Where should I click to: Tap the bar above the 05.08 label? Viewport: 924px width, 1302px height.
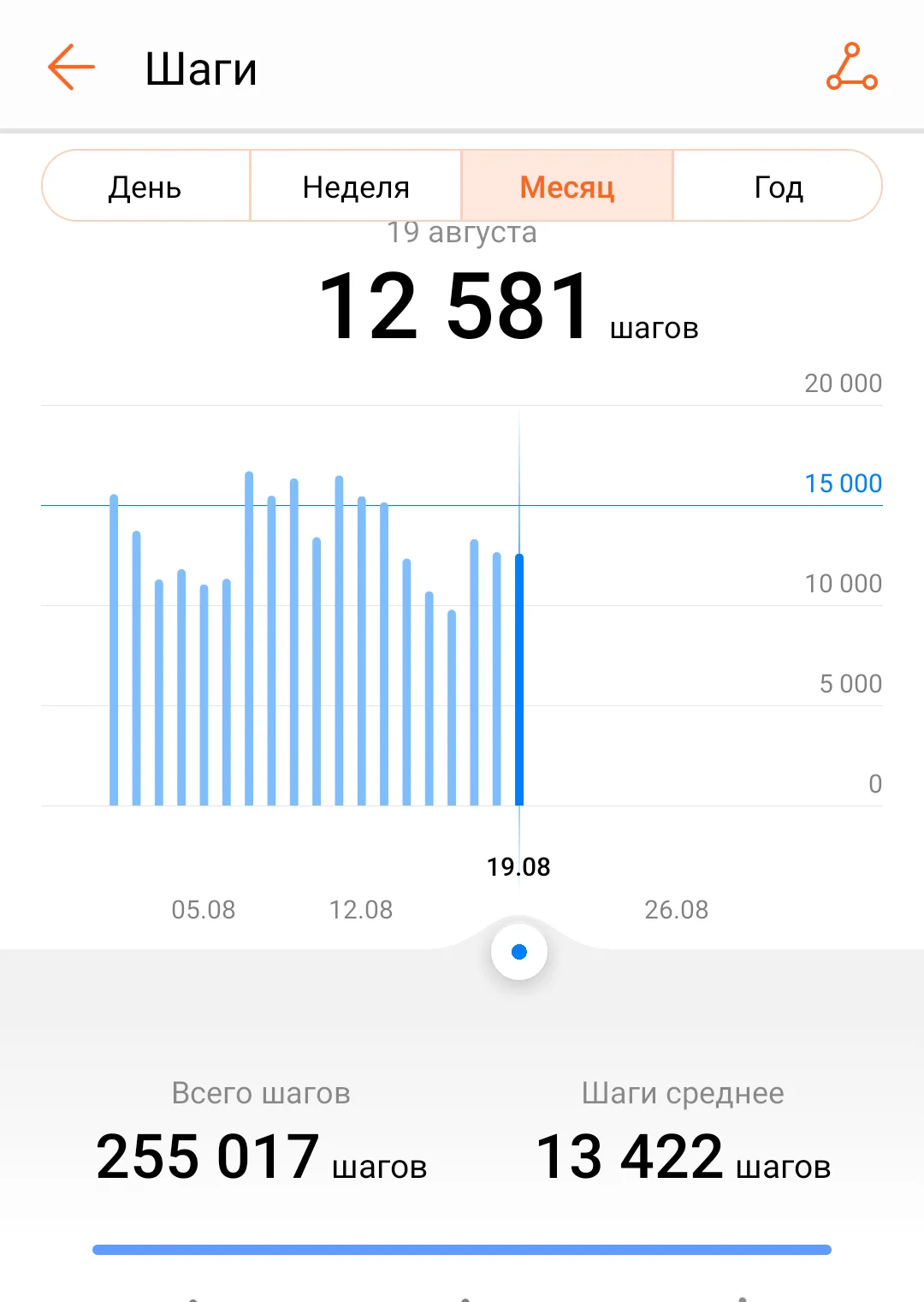[203, 693]
